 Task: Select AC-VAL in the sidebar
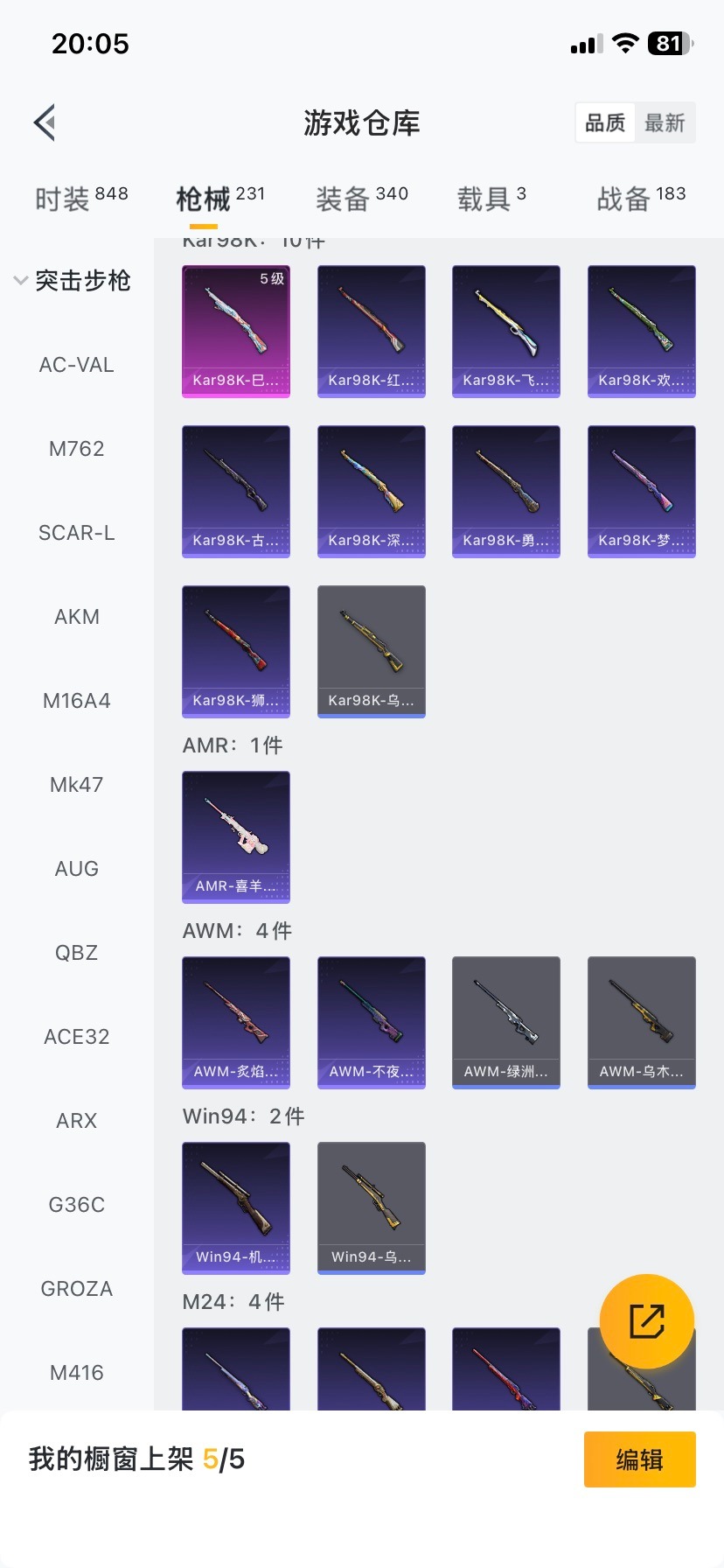(x=77, y=365)
